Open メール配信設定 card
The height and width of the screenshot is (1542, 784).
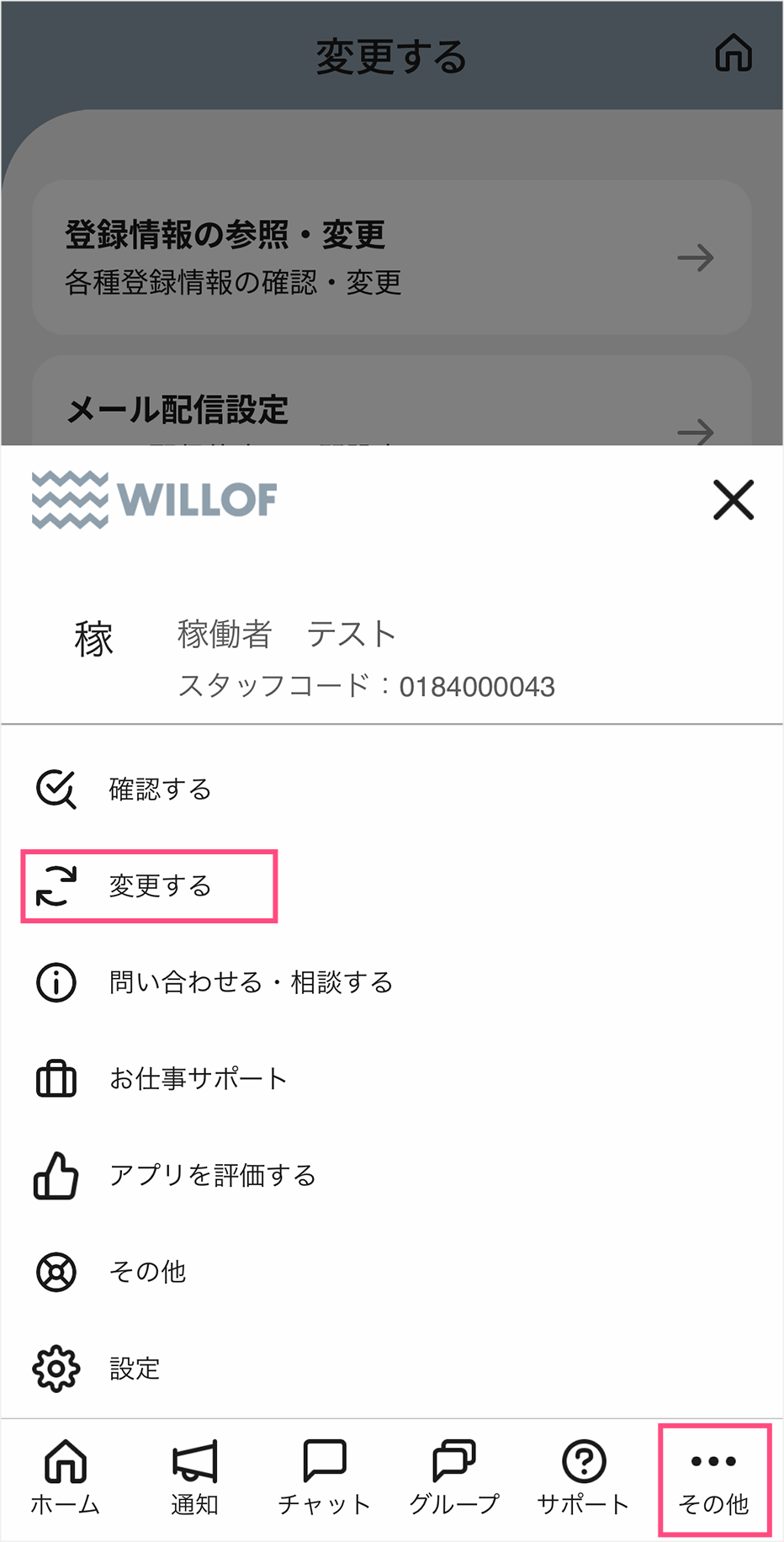tap(391, 411)
